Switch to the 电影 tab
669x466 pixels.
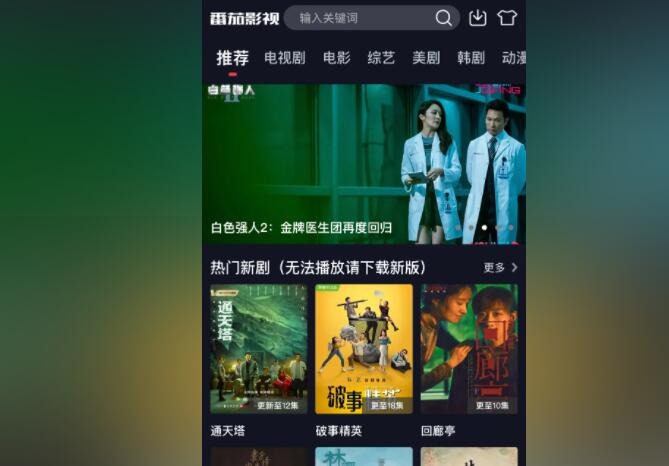pyautogui.click(x=337, y=58)
